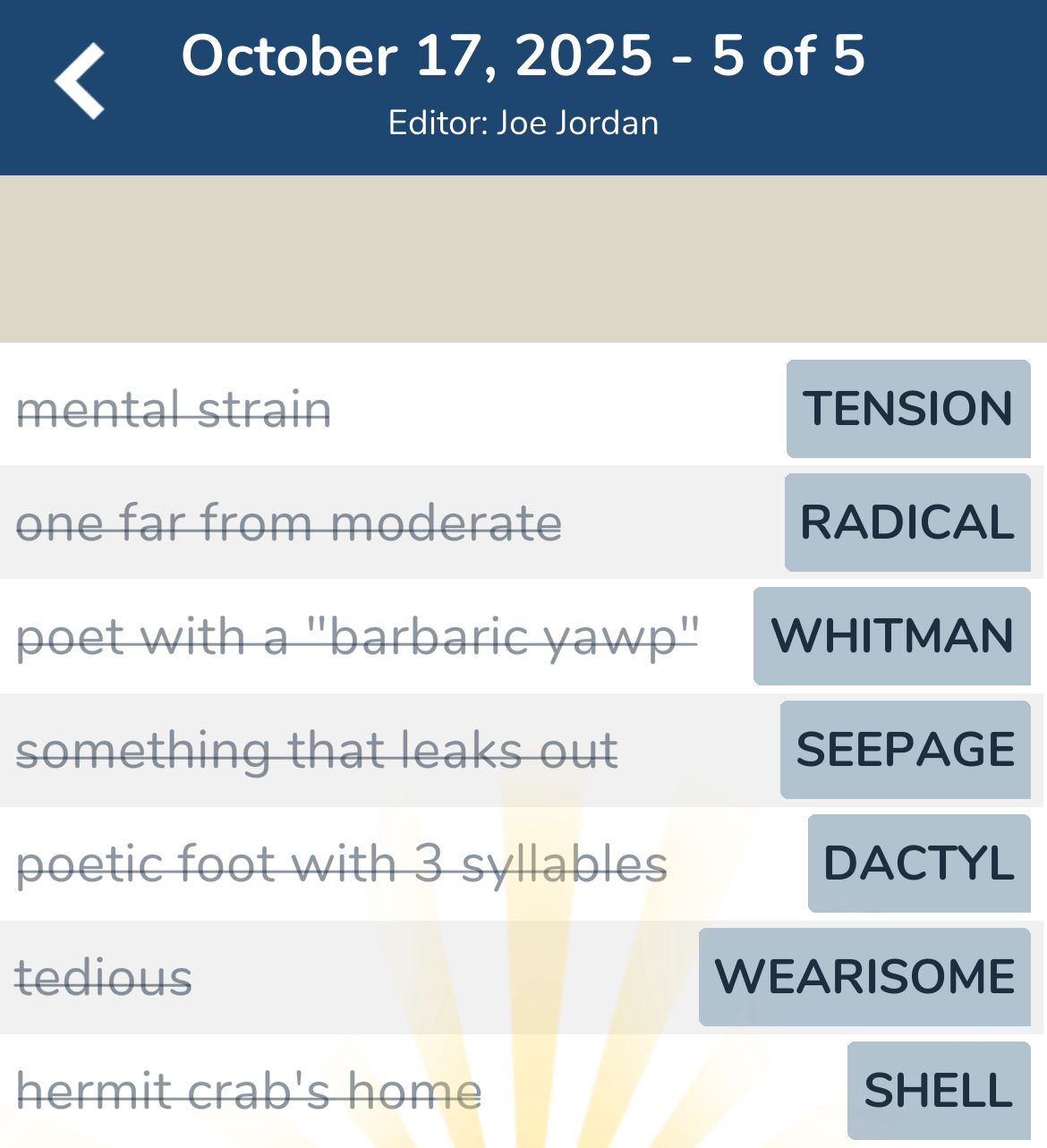Go back using the header arrow
Viewport: 1047px width, 1148px height.
(x=80, y=81)
